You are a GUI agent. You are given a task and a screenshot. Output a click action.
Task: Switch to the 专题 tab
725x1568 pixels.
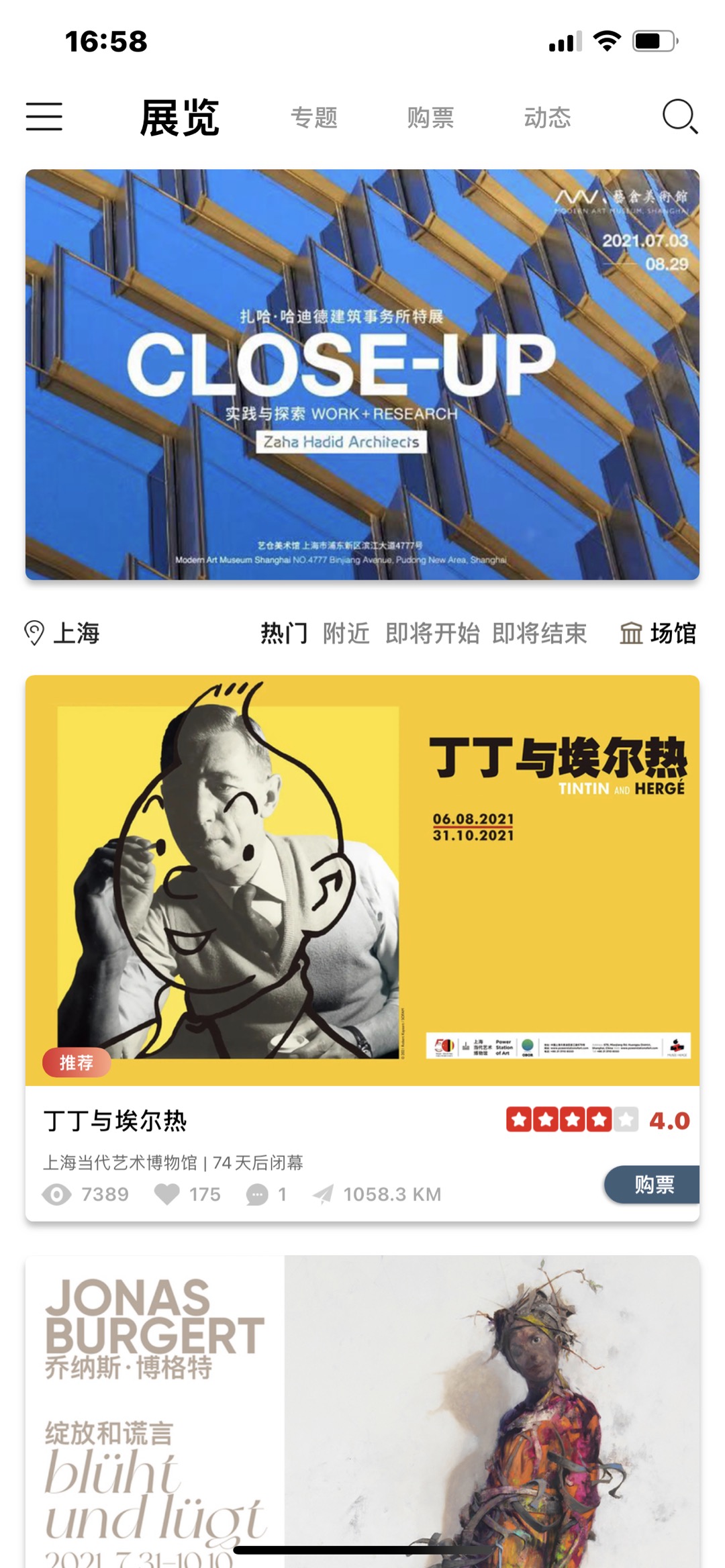(313, 117)
